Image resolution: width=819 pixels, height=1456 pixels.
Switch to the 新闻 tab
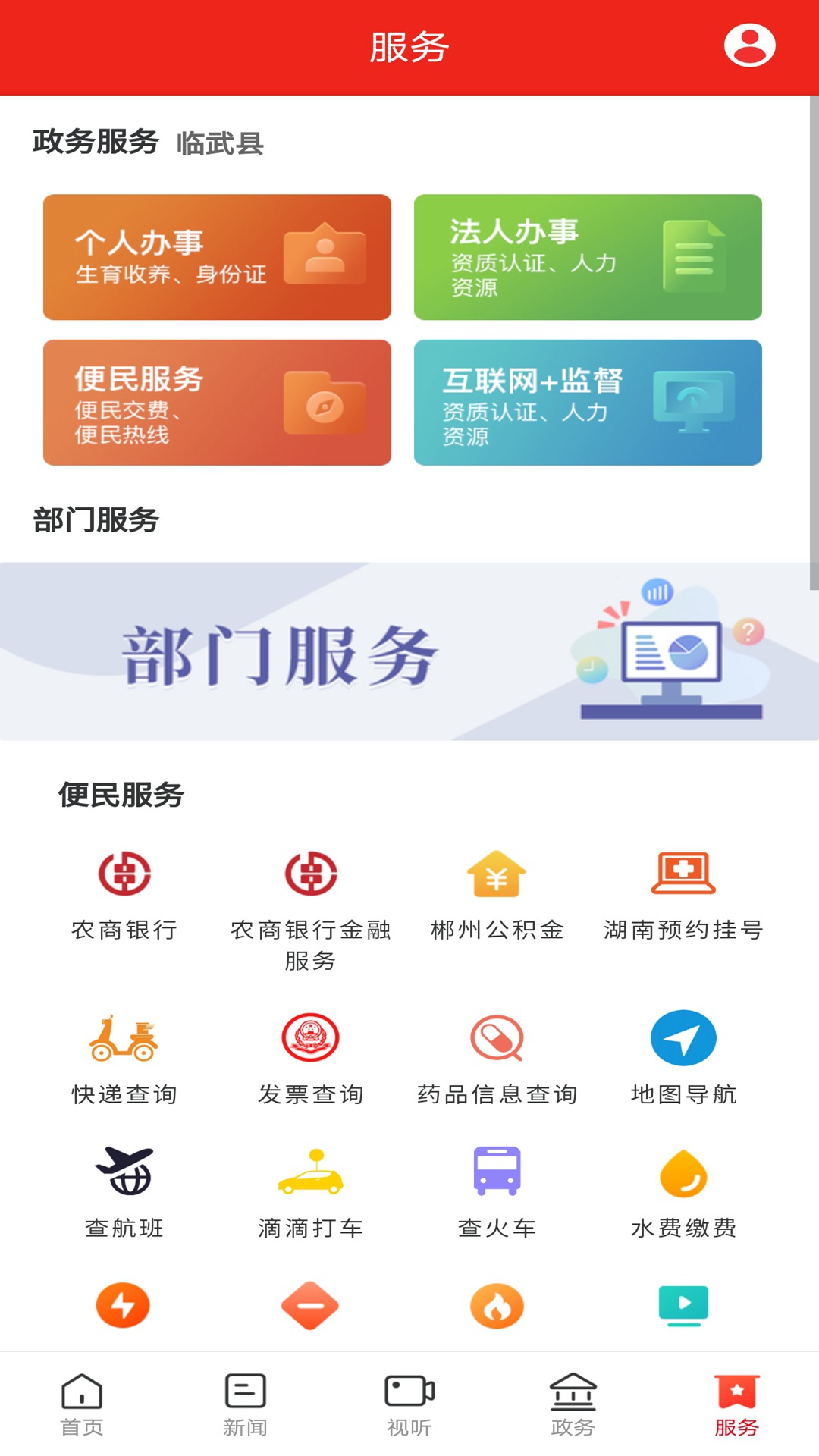point(246,1404)
